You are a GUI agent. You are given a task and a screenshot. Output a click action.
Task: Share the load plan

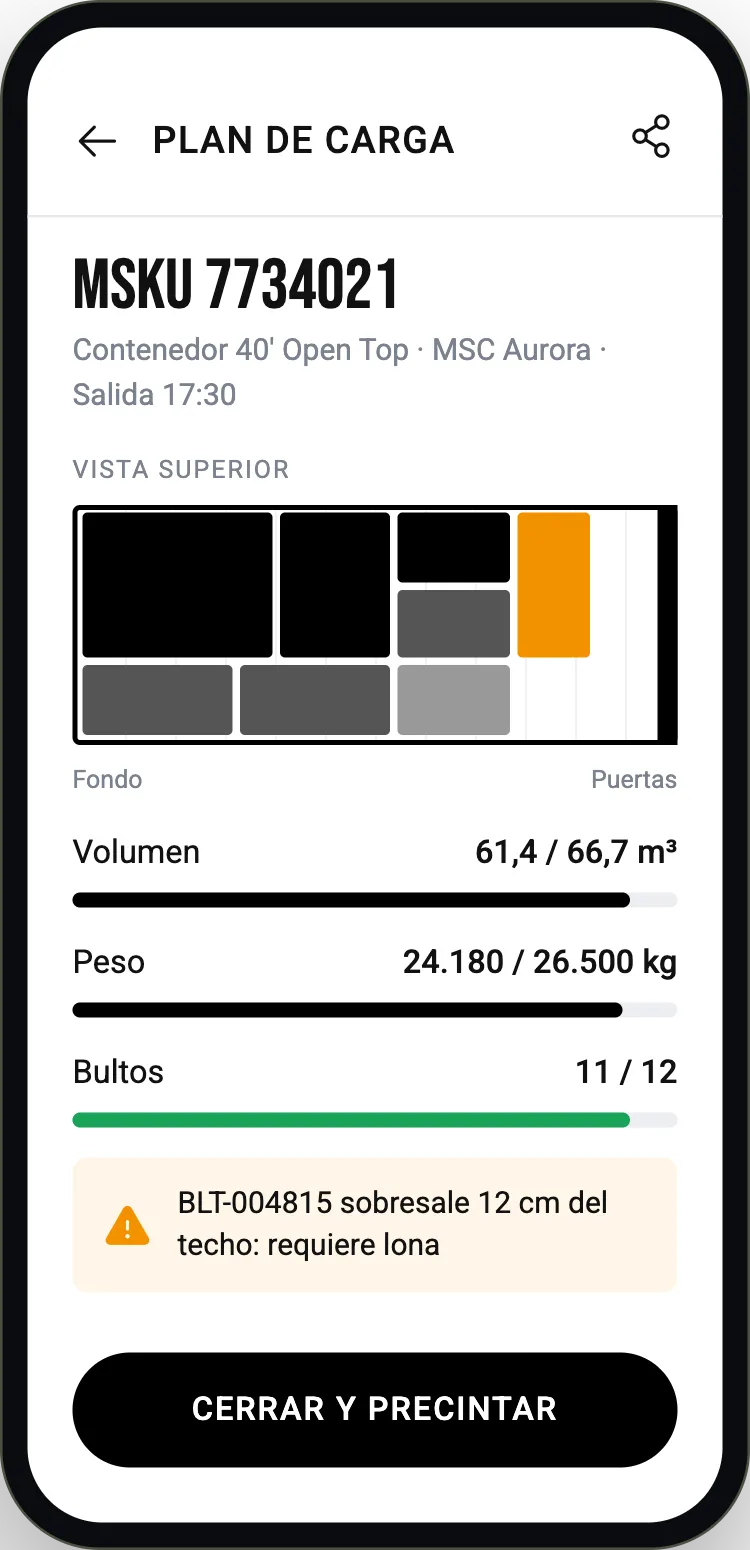point(651,137)
